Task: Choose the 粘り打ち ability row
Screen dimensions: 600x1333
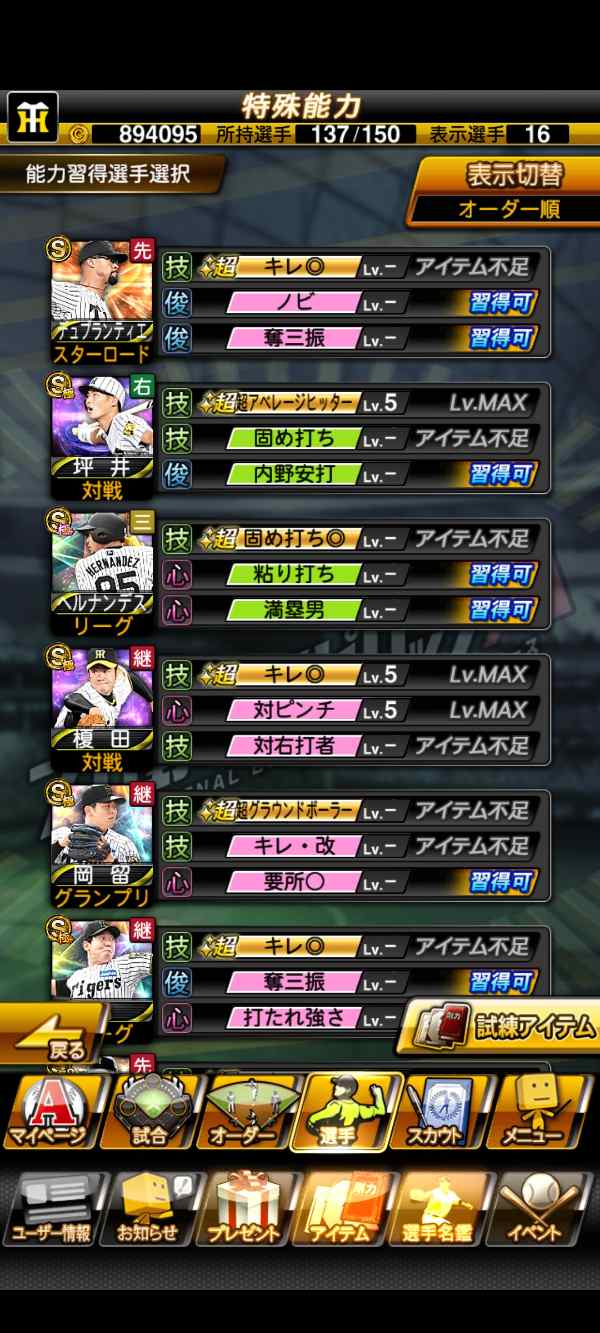Action: click(x=354, y=574)
